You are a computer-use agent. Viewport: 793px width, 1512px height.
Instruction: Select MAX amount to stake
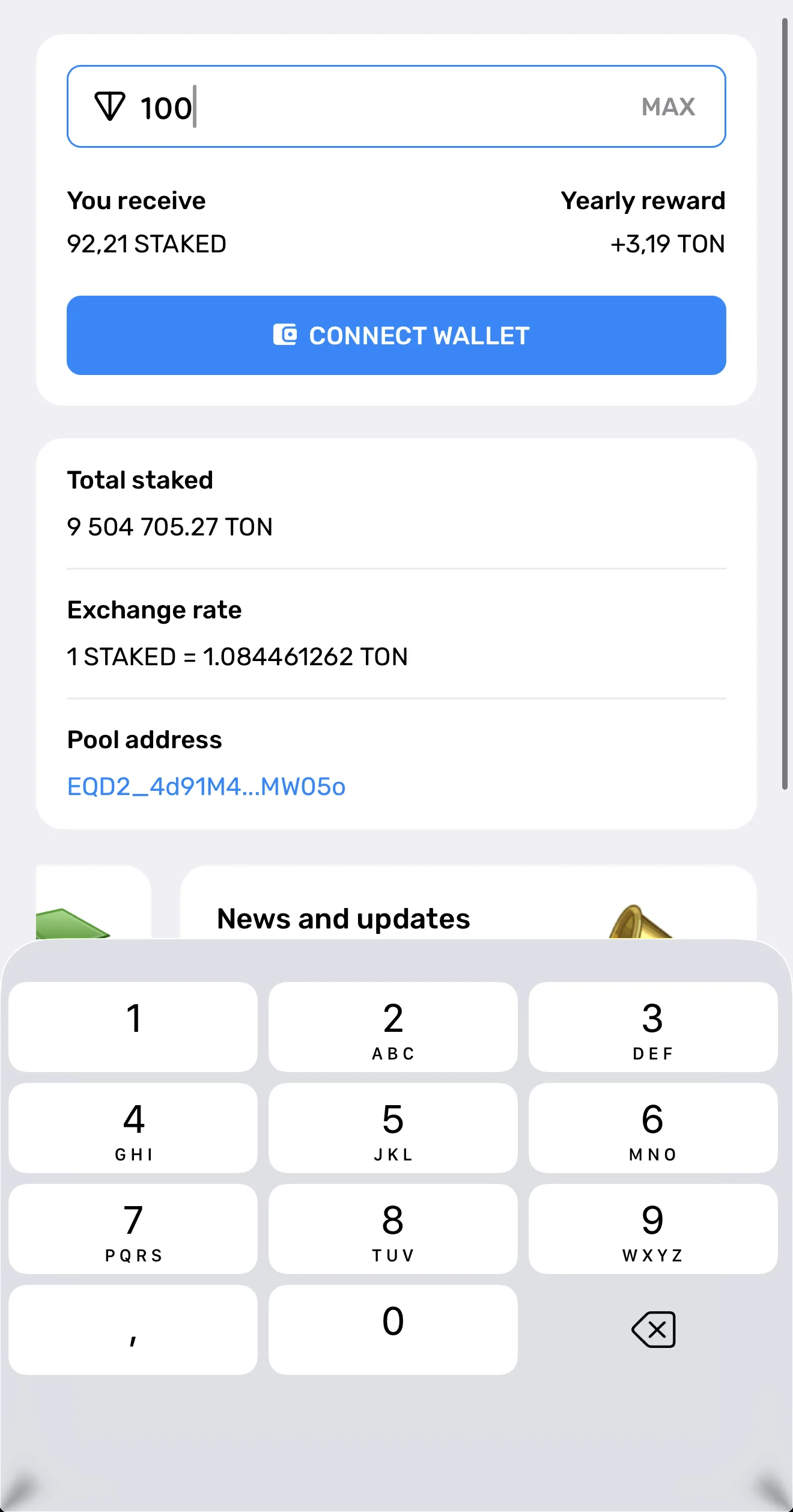668,107
